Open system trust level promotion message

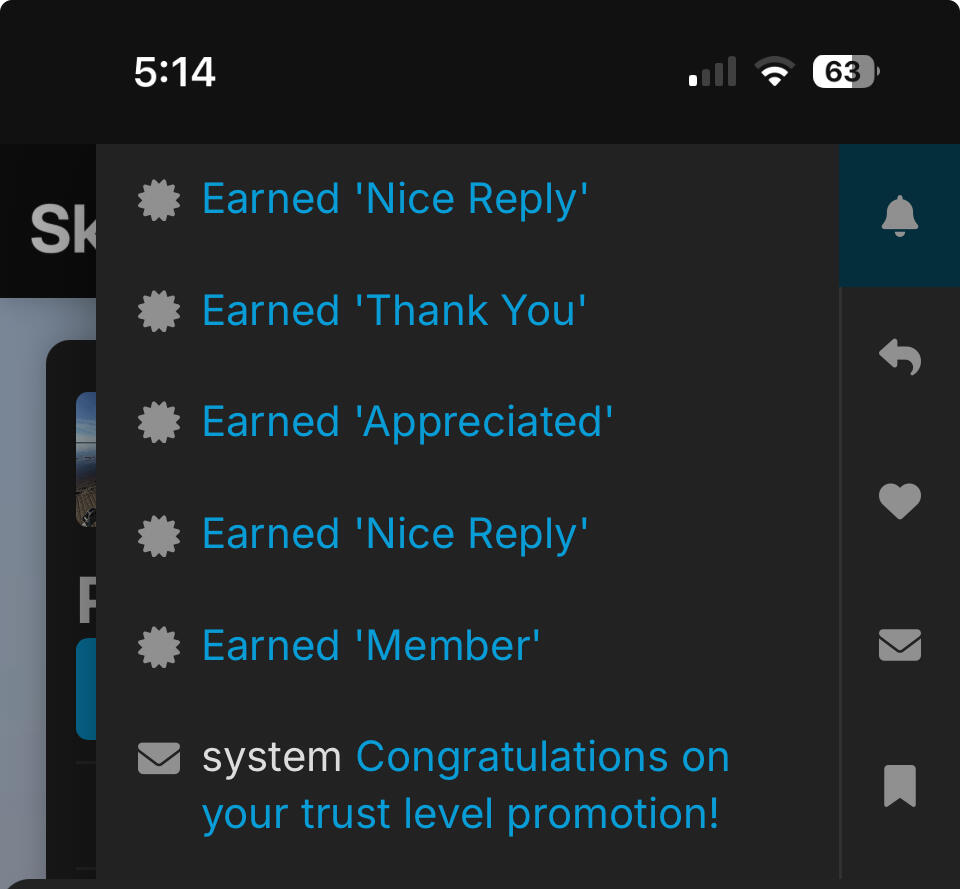(x=465, y=786)
